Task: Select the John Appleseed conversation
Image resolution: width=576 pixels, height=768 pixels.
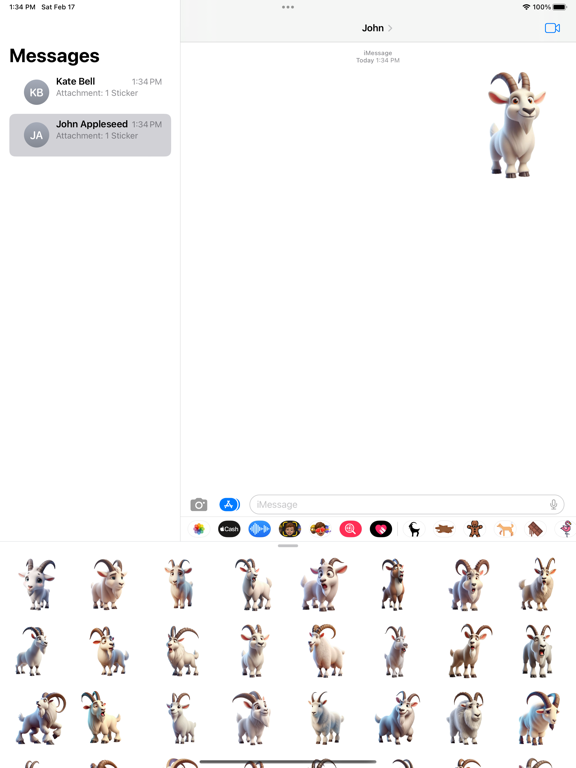Action: point(90,135)
